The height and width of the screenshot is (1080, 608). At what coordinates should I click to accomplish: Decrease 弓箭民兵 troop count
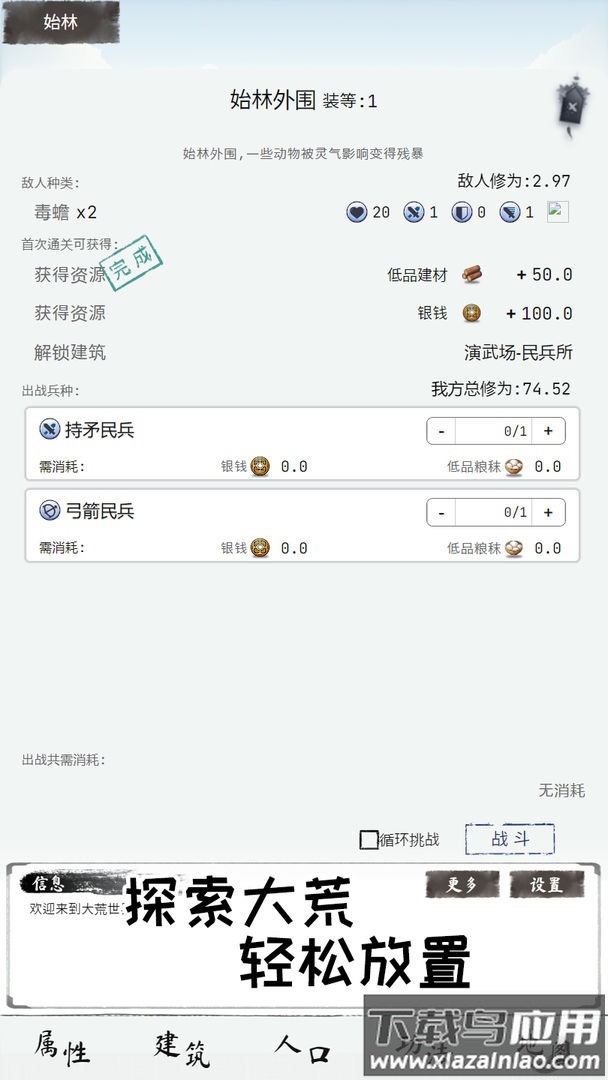point(441,512)
